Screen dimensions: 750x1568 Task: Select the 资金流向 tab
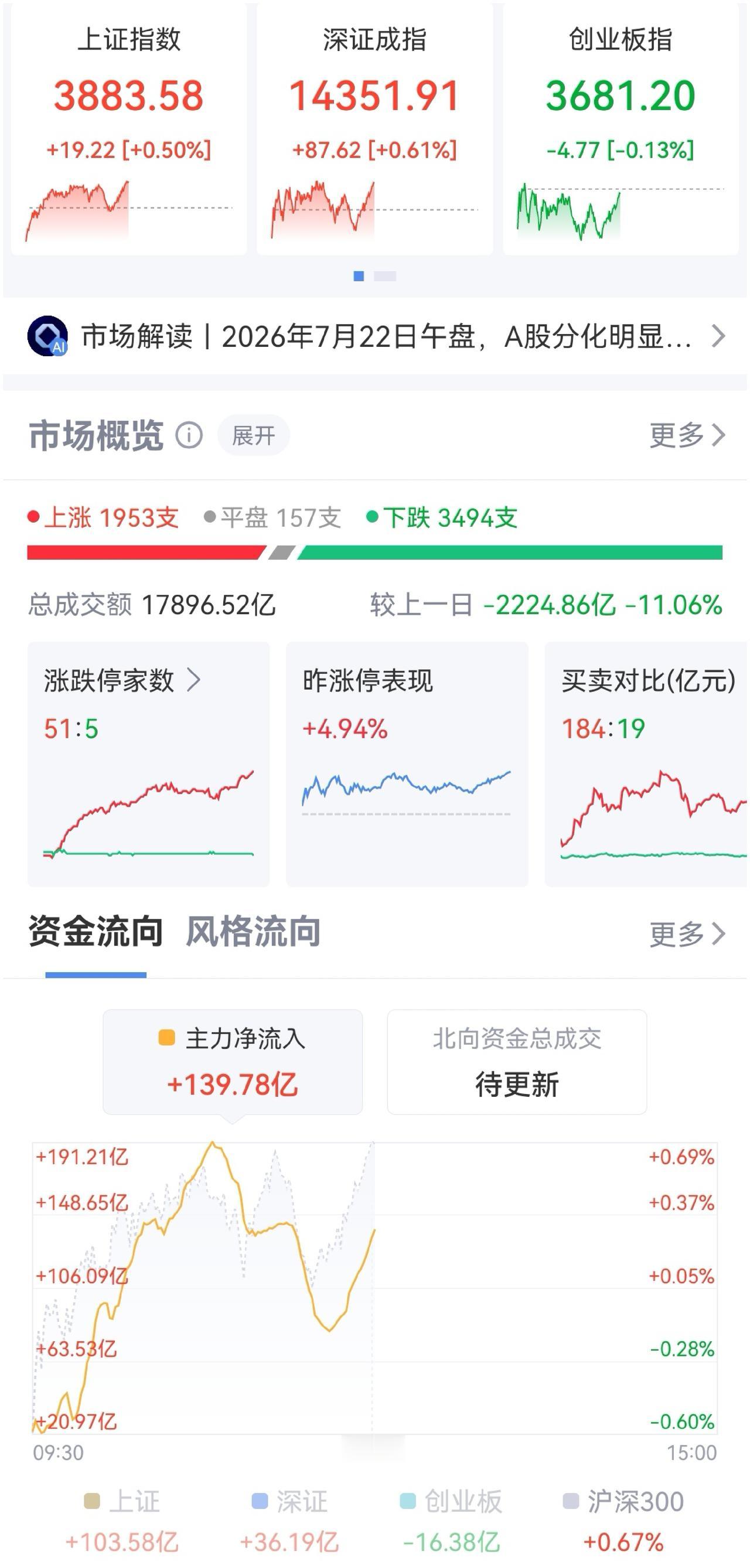pos(96,932)
